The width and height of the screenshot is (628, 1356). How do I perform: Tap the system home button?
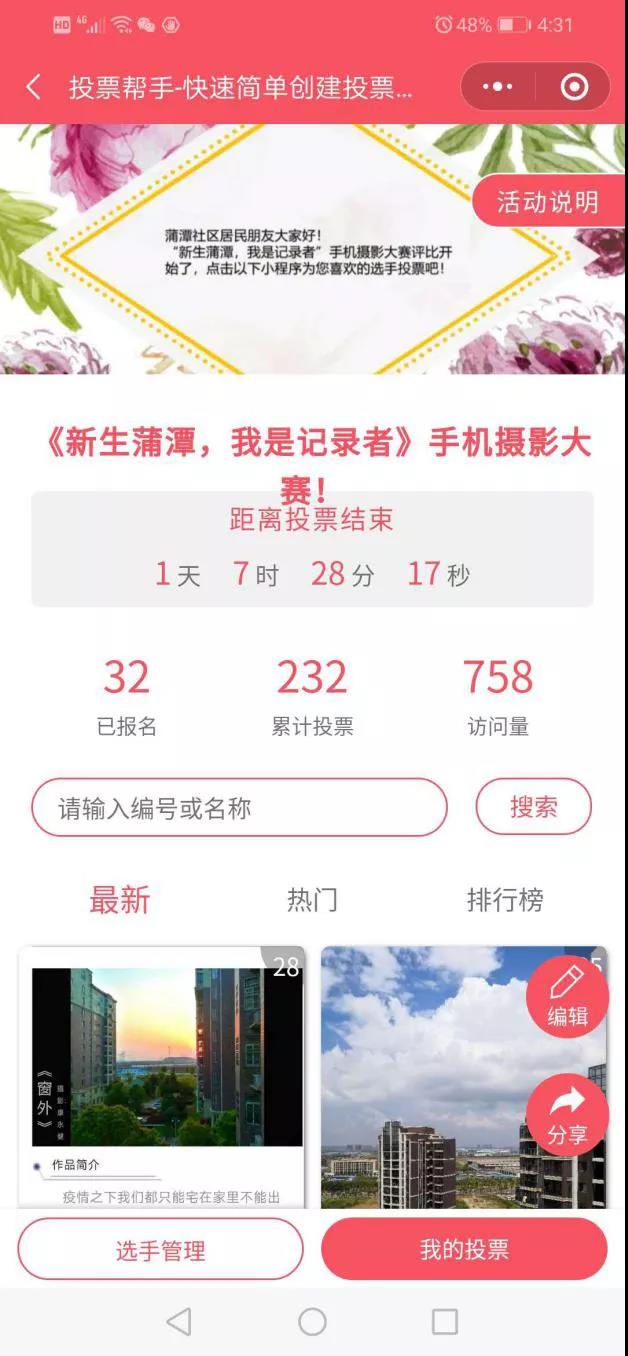pos(312,1321)
